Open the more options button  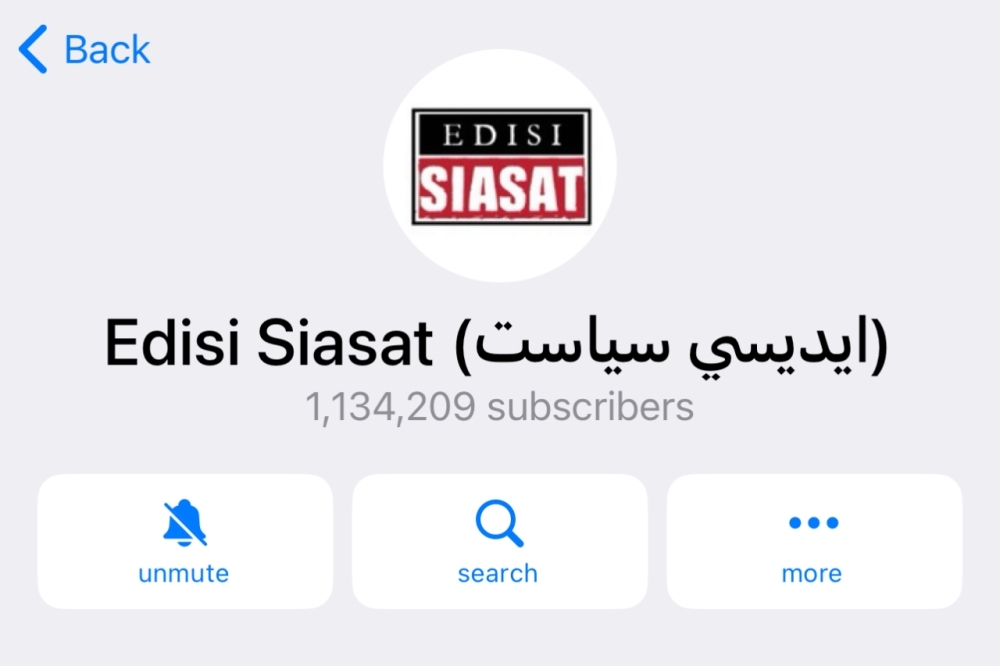(x=813, y=541)
